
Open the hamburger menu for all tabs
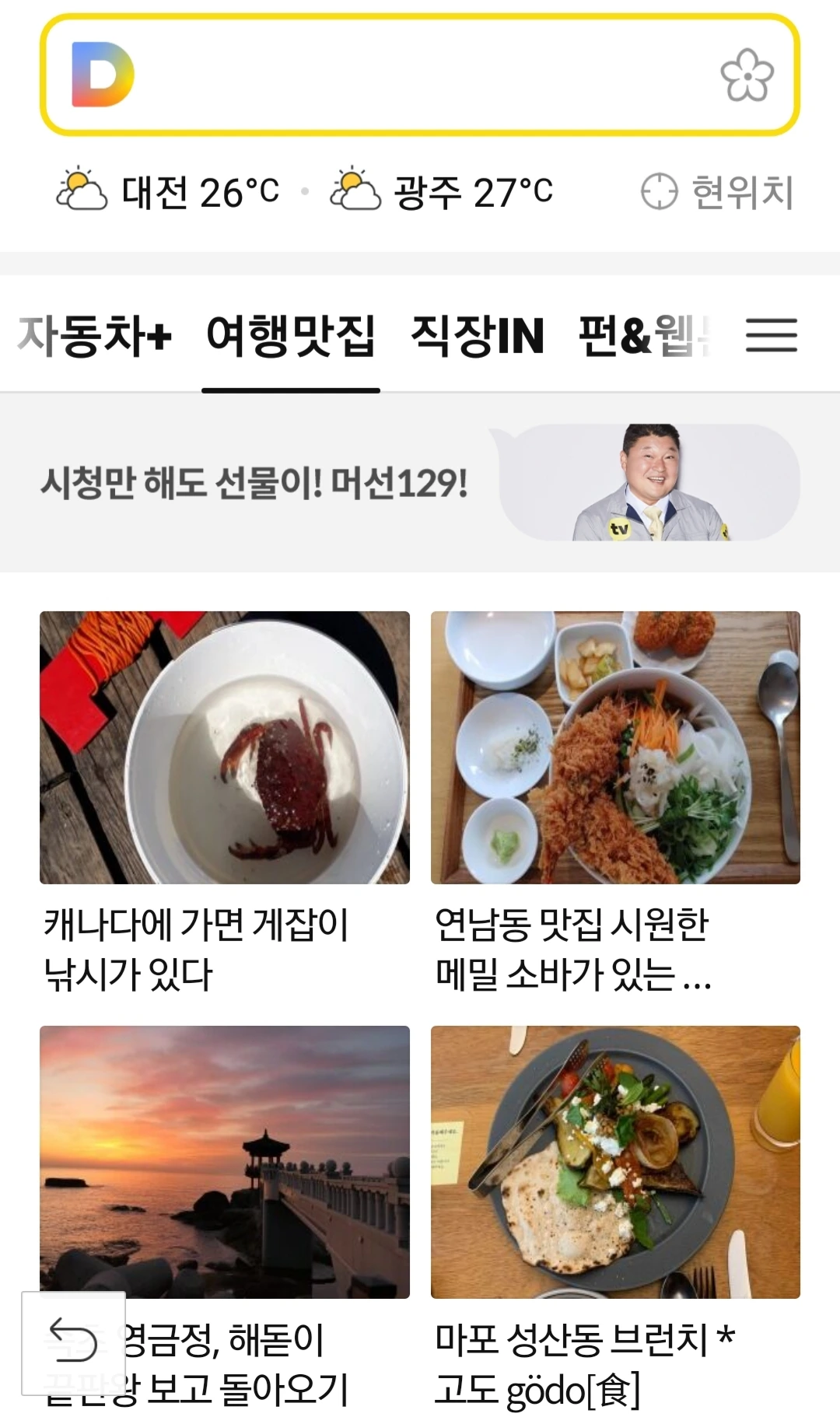pos(772,336)
